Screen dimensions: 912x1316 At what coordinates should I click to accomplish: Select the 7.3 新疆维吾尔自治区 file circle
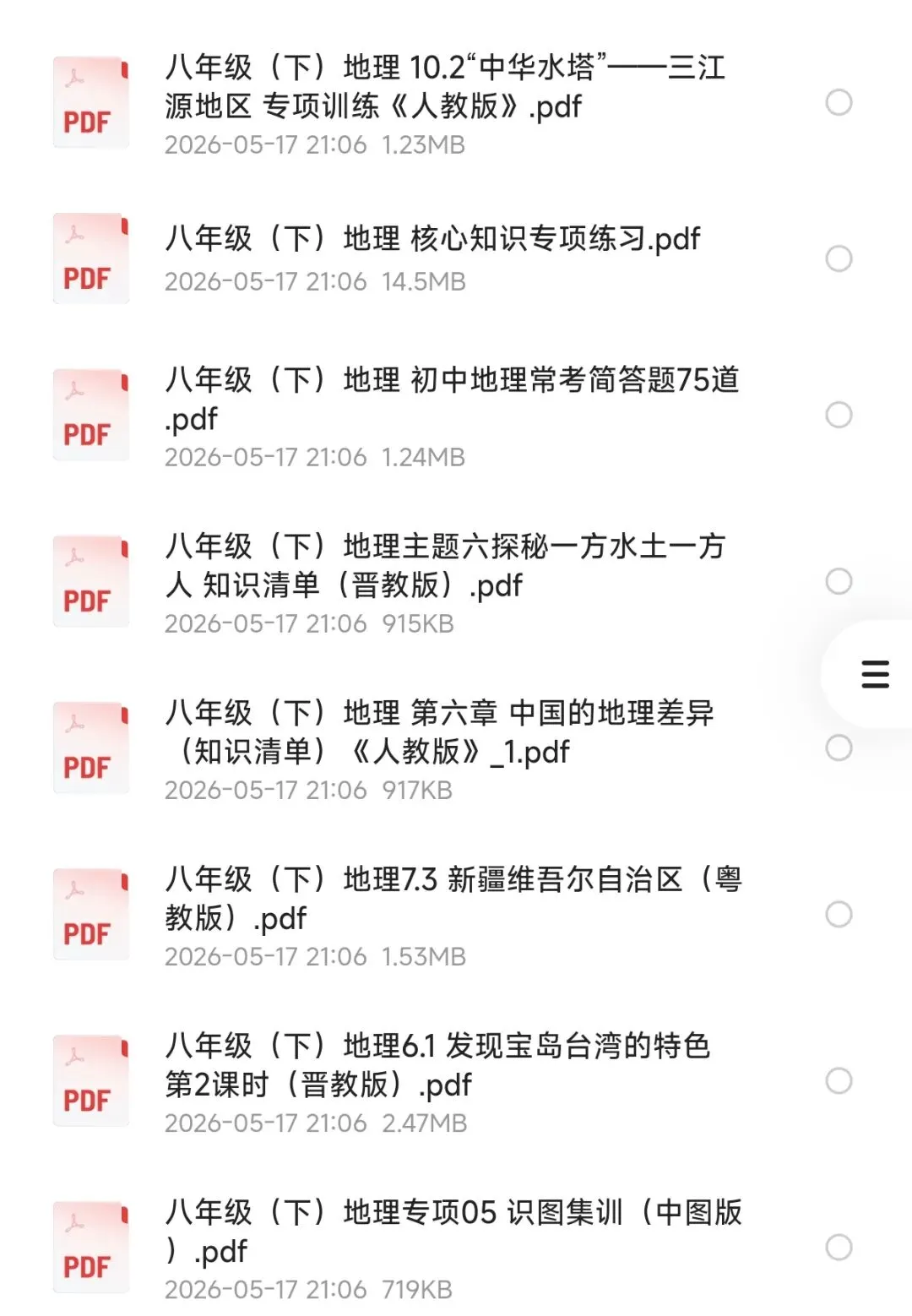pos(839,914)
